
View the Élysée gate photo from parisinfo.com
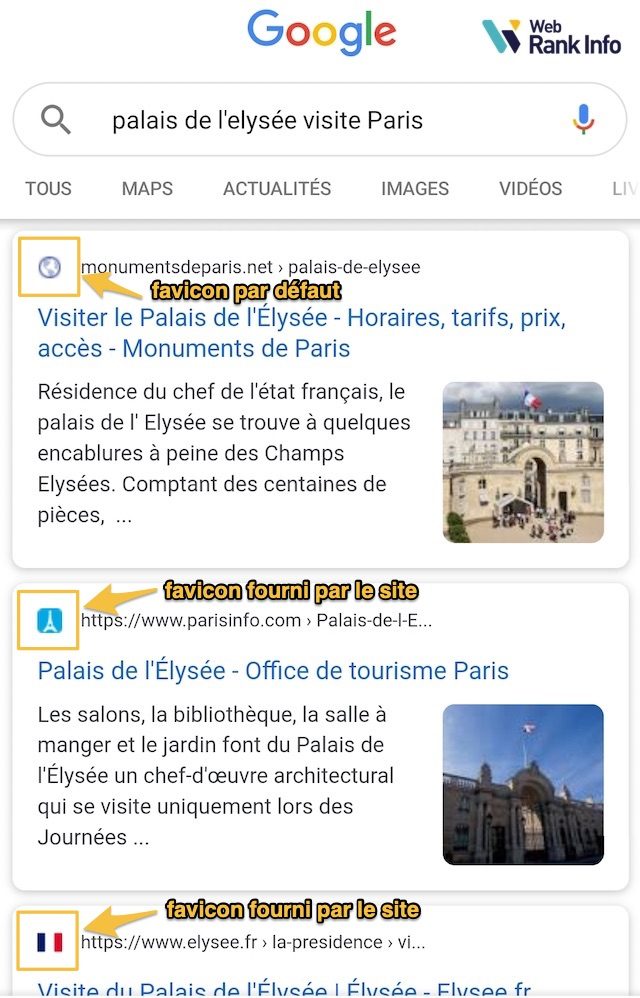pos(523,784)
